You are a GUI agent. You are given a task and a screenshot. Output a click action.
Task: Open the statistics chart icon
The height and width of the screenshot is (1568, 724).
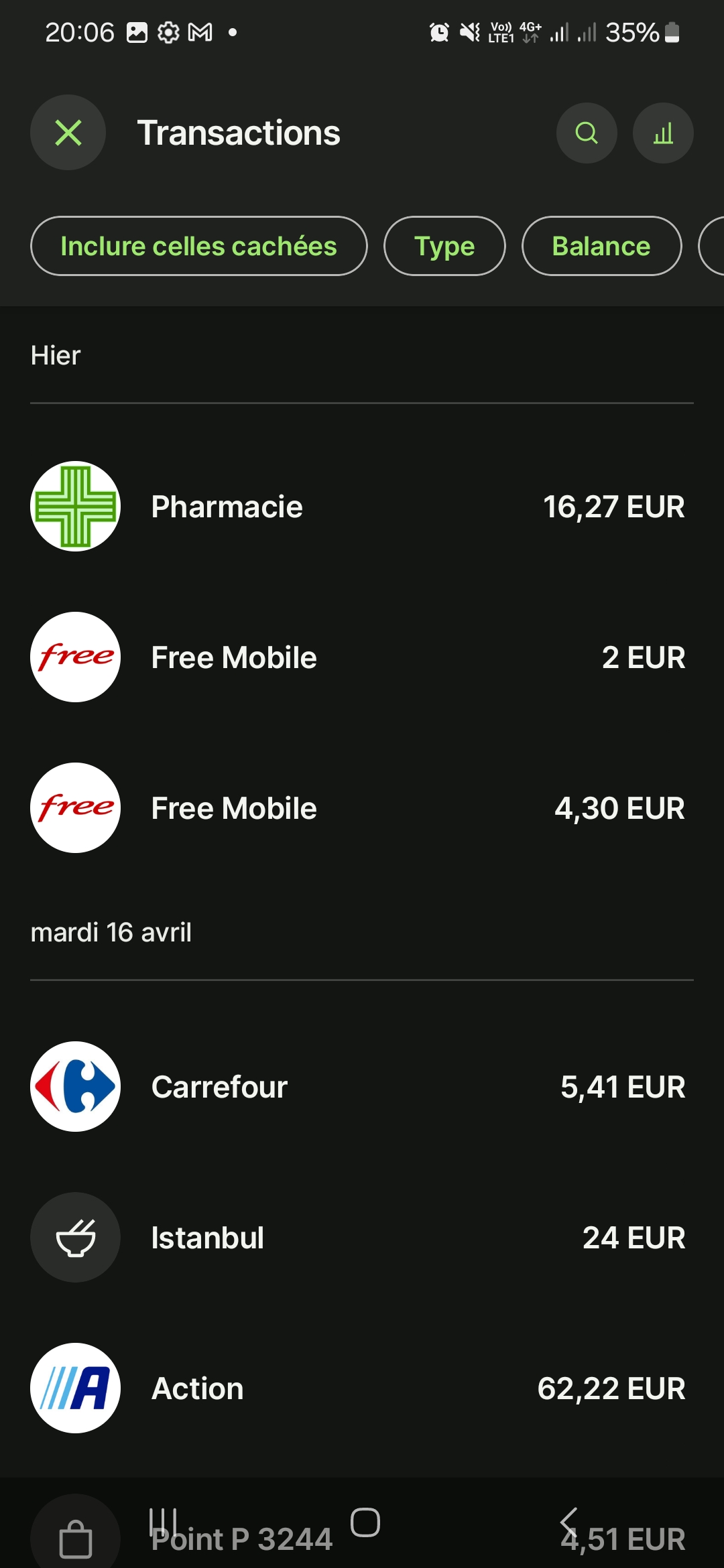pos(663,133)
